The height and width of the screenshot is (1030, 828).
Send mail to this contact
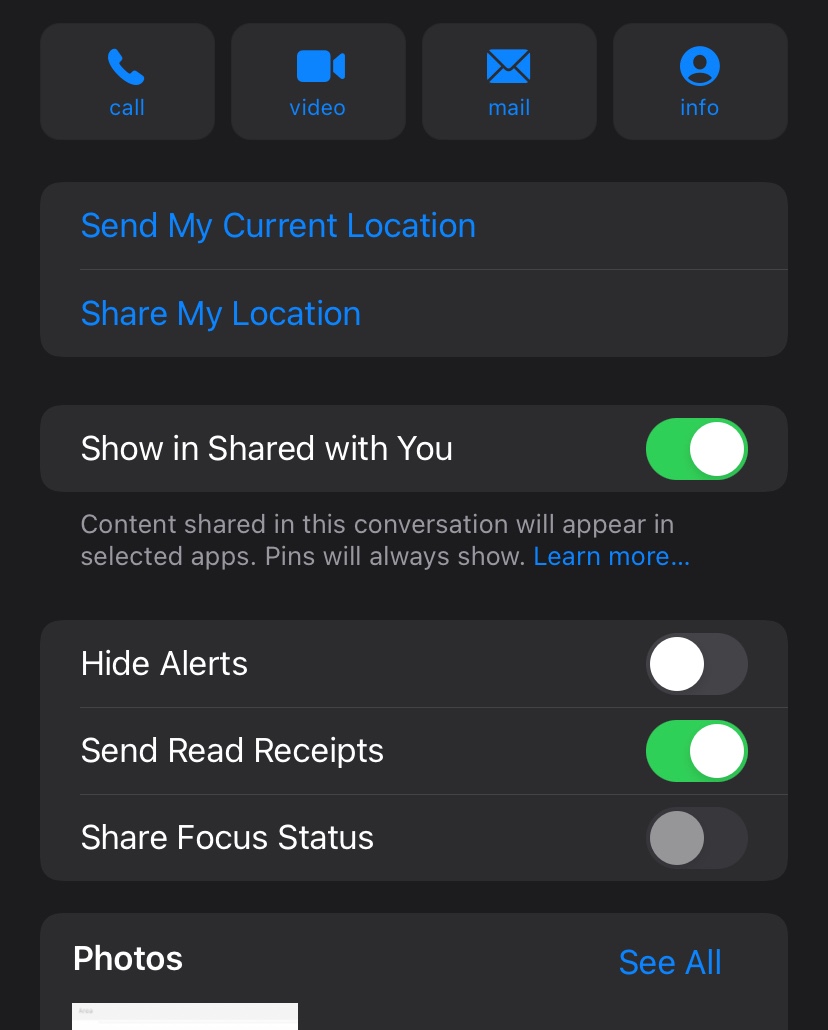pyautogui.click(x=509, y=82)
